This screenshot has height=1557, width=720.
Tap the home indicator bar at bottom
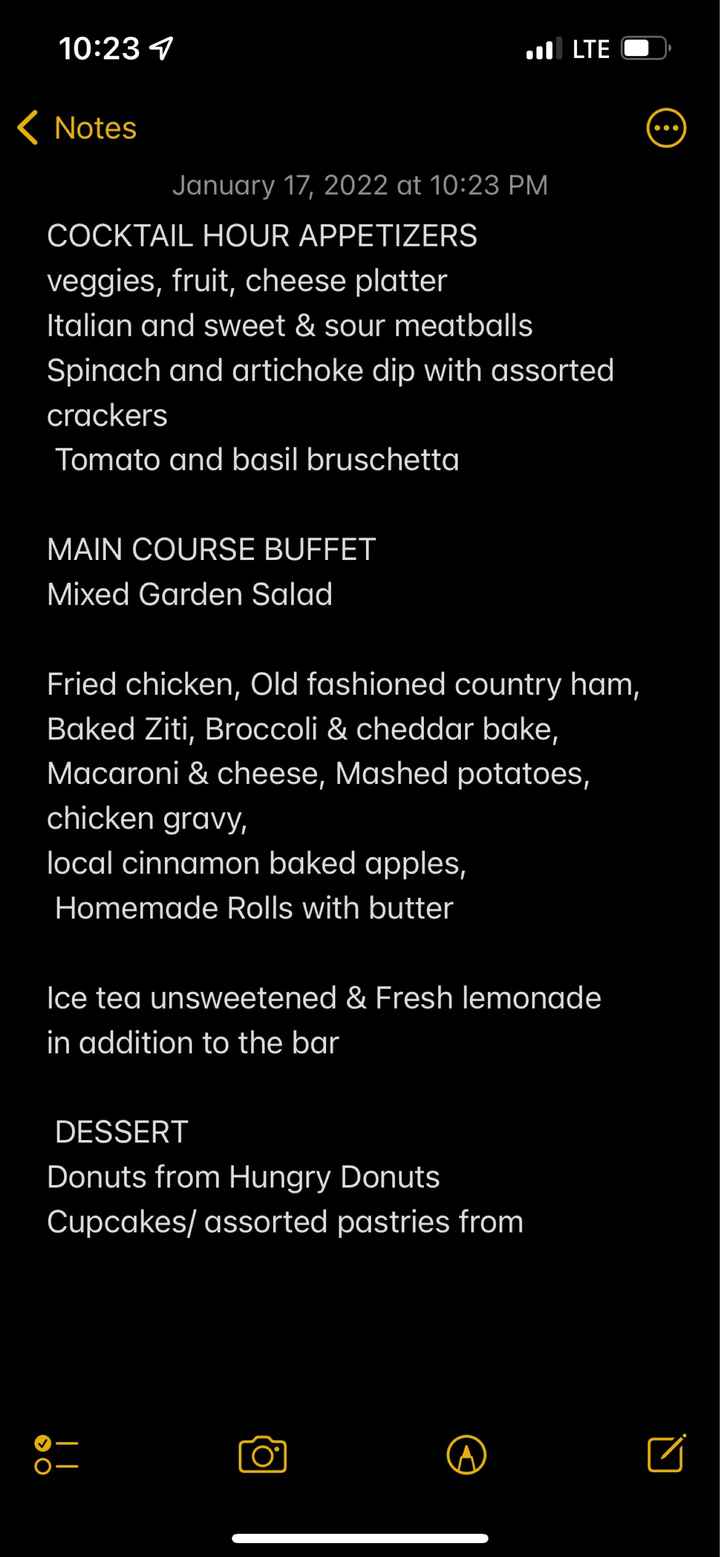pyautogui.click(x=360, y=1537)
